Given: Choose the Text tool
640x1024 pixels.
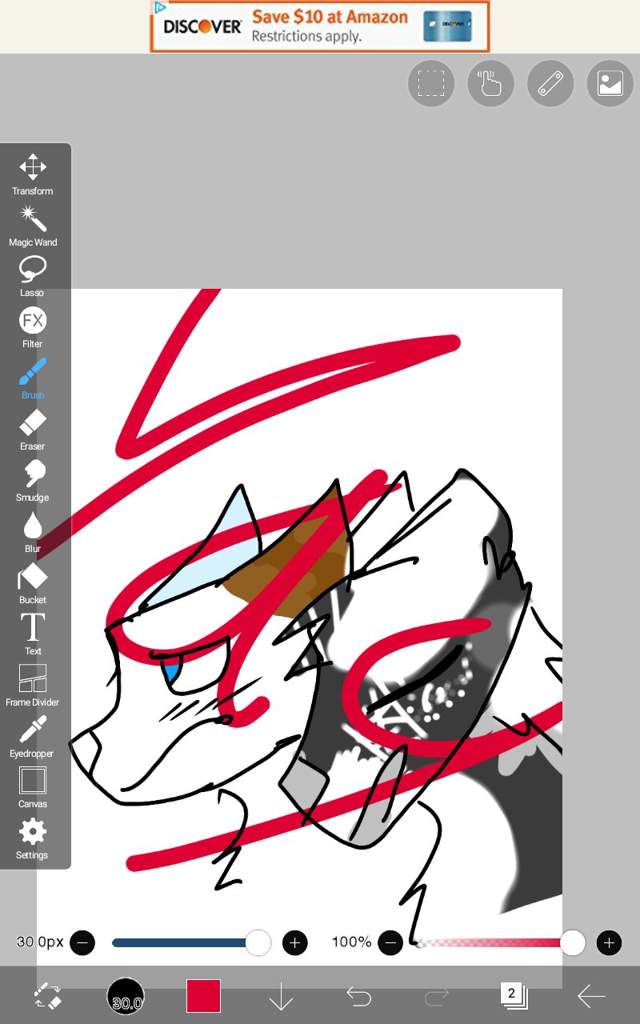Looking at the screenshot, I should pos(33,633).
